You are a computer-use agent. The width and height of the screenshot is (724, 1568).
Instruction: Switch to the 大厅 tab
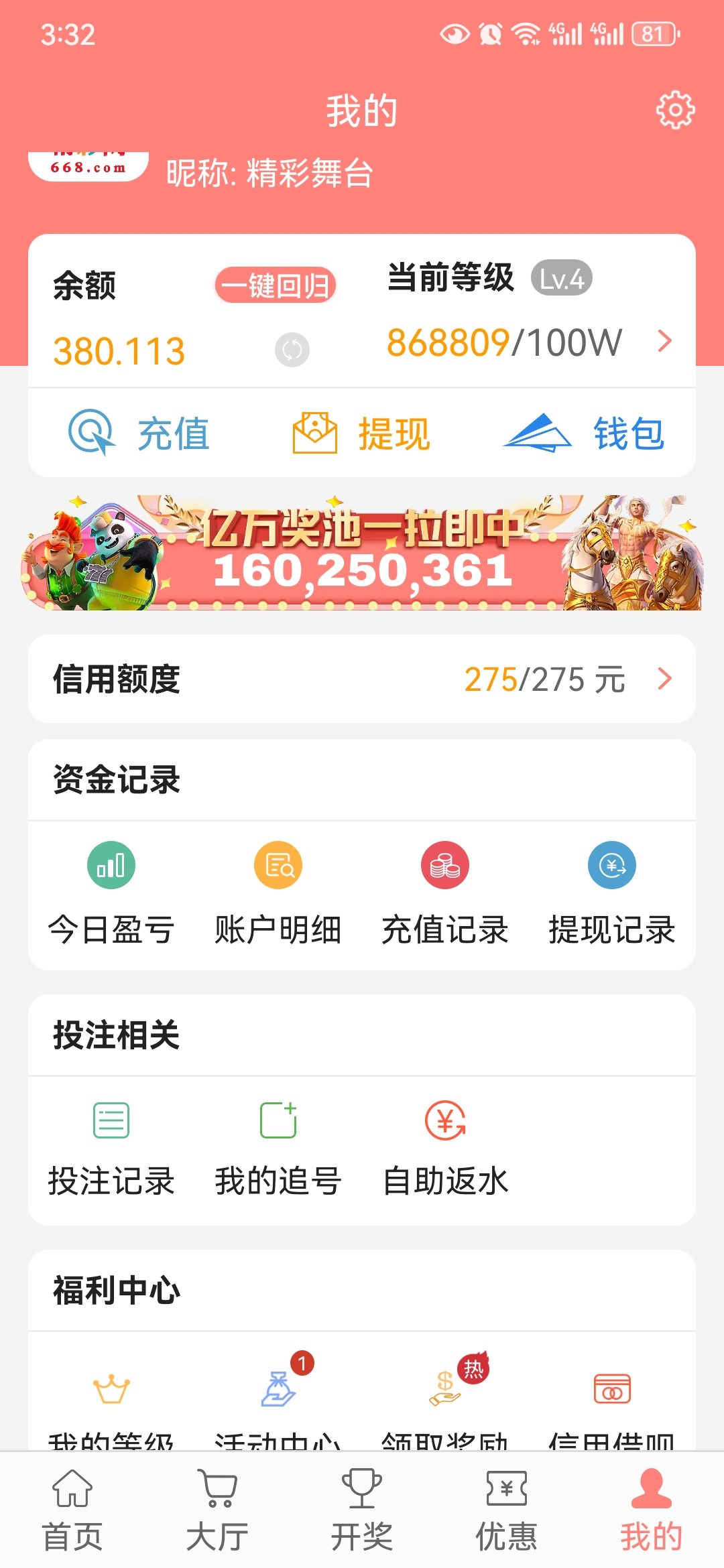[x=217, y=1510]
